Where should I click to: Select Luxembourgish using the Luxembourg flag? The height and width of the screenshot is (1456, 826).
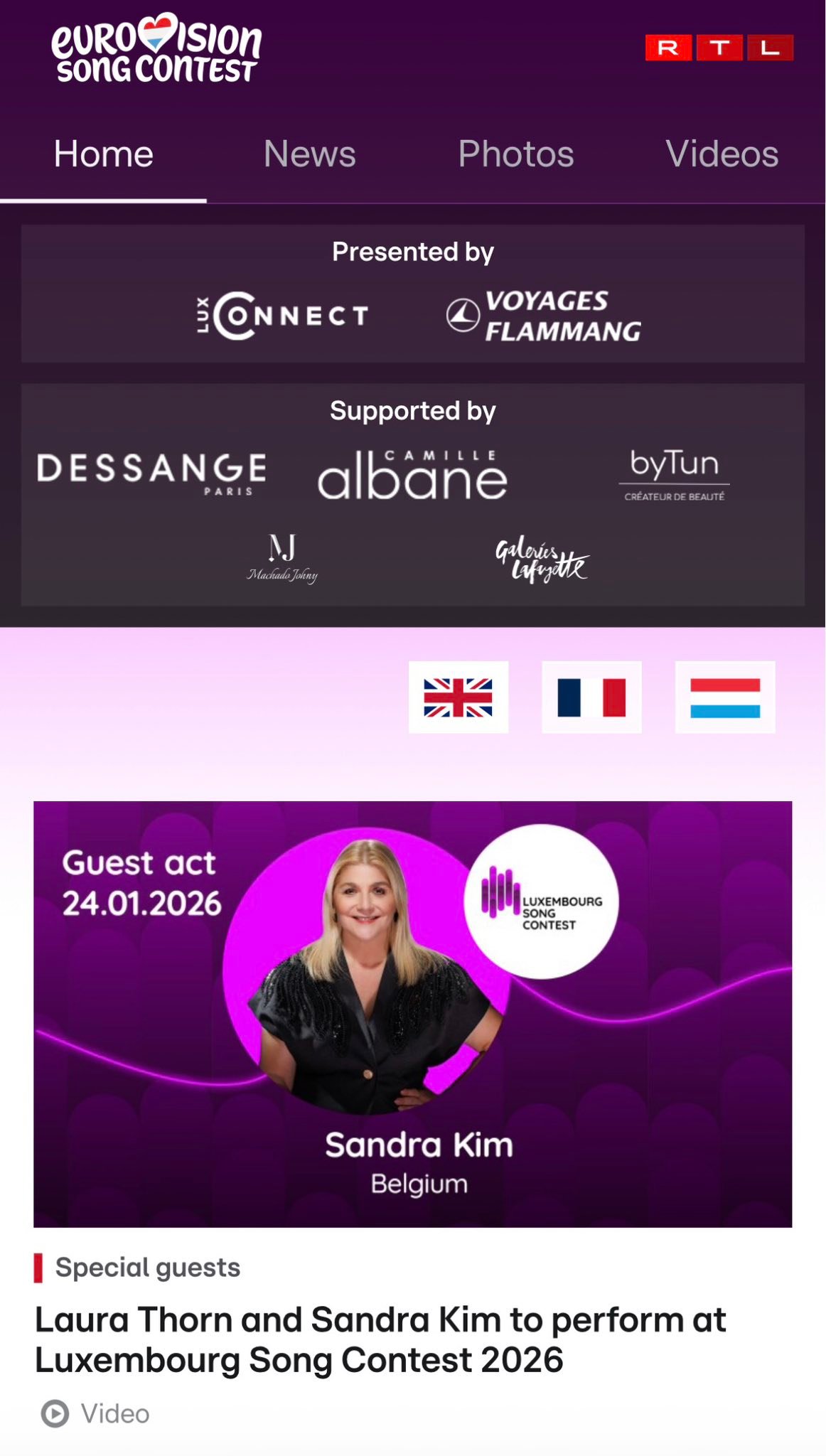coord(724,697)
